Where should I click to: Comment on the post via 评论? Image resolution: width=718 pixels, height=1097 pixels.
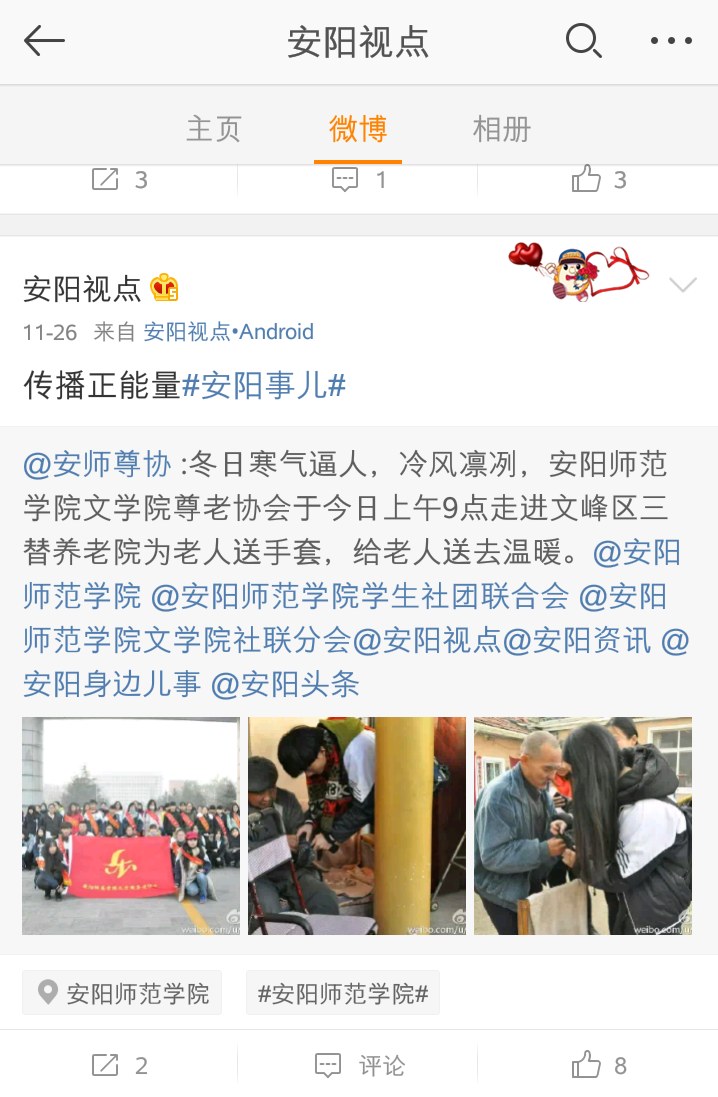(x=359, y=1065)
